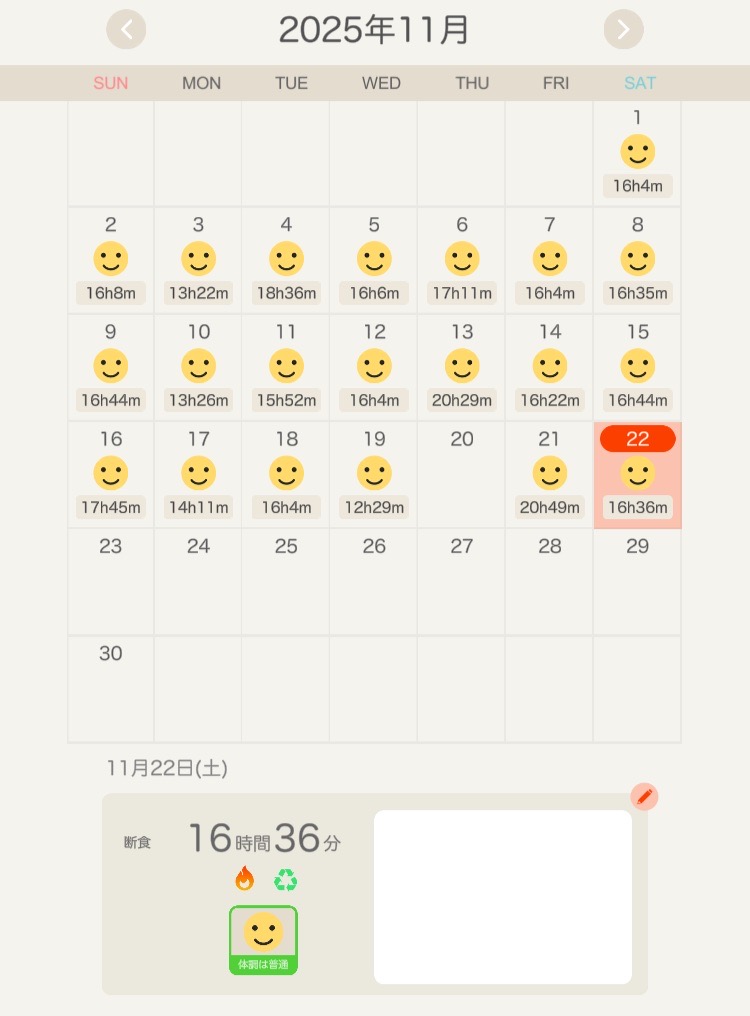Select November 1 on the calendar
This screenshot has height=1016, width=750.
coord(637,153)
